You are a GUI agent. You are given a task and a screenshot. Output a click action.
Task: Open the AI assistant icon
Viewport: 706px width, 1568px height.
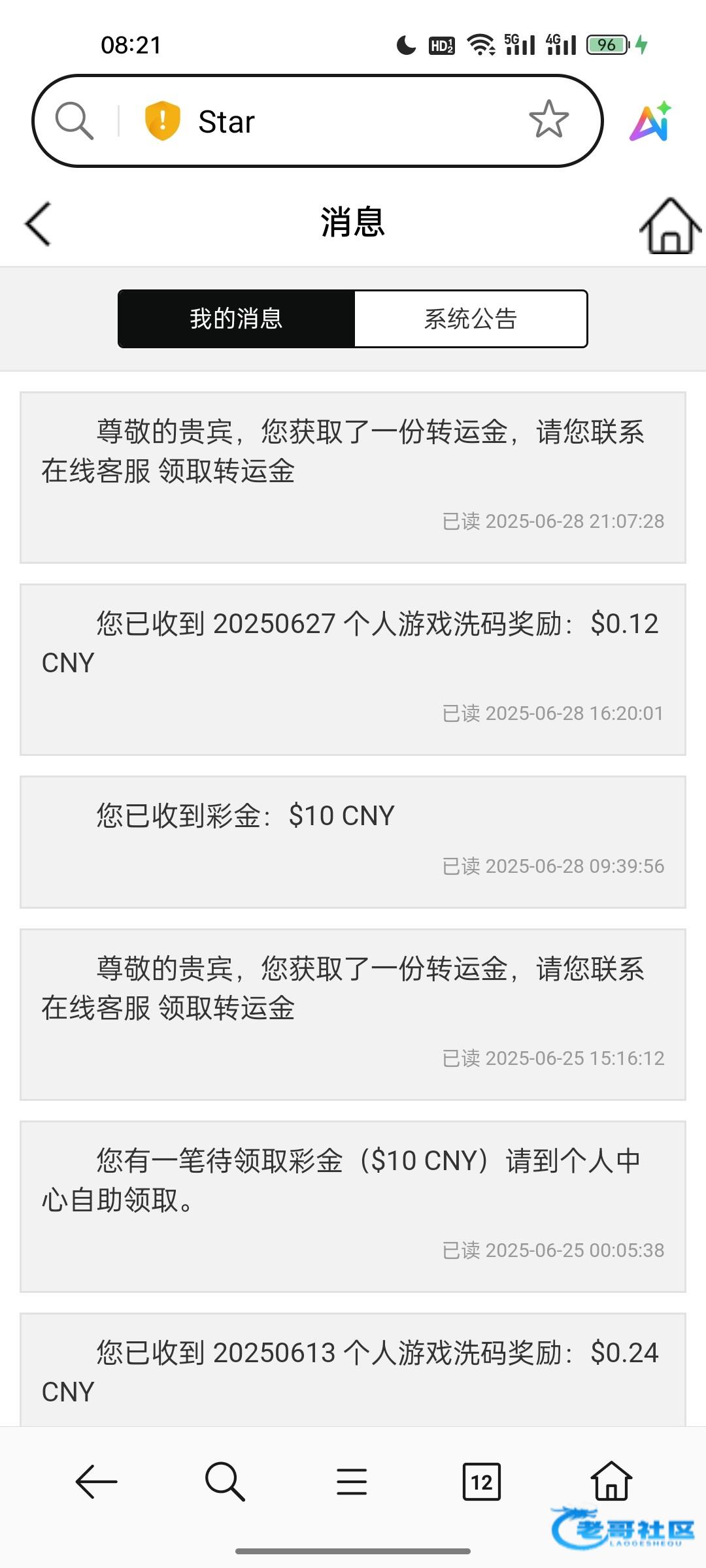click(x=651, y=122)
